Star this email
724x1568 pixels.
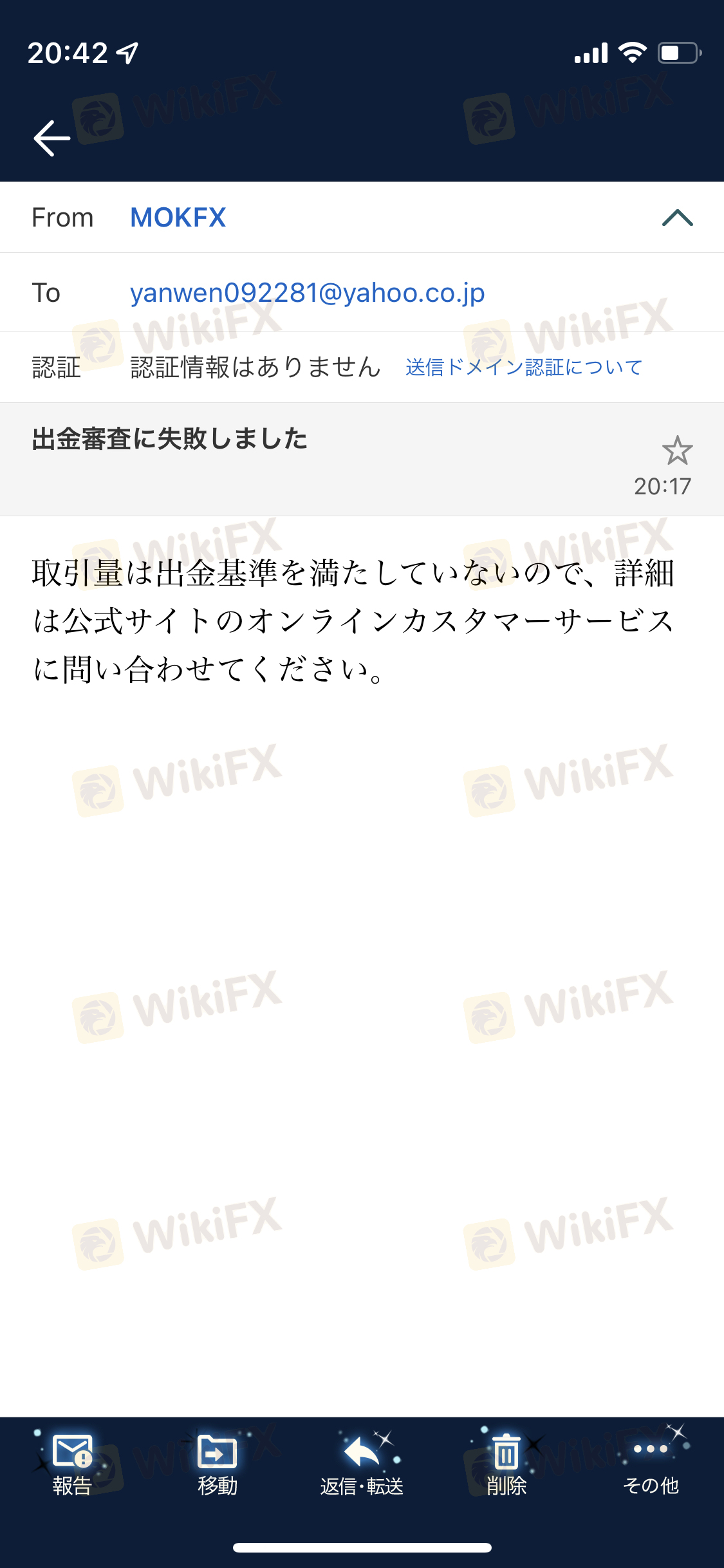[x=677, y=451]
